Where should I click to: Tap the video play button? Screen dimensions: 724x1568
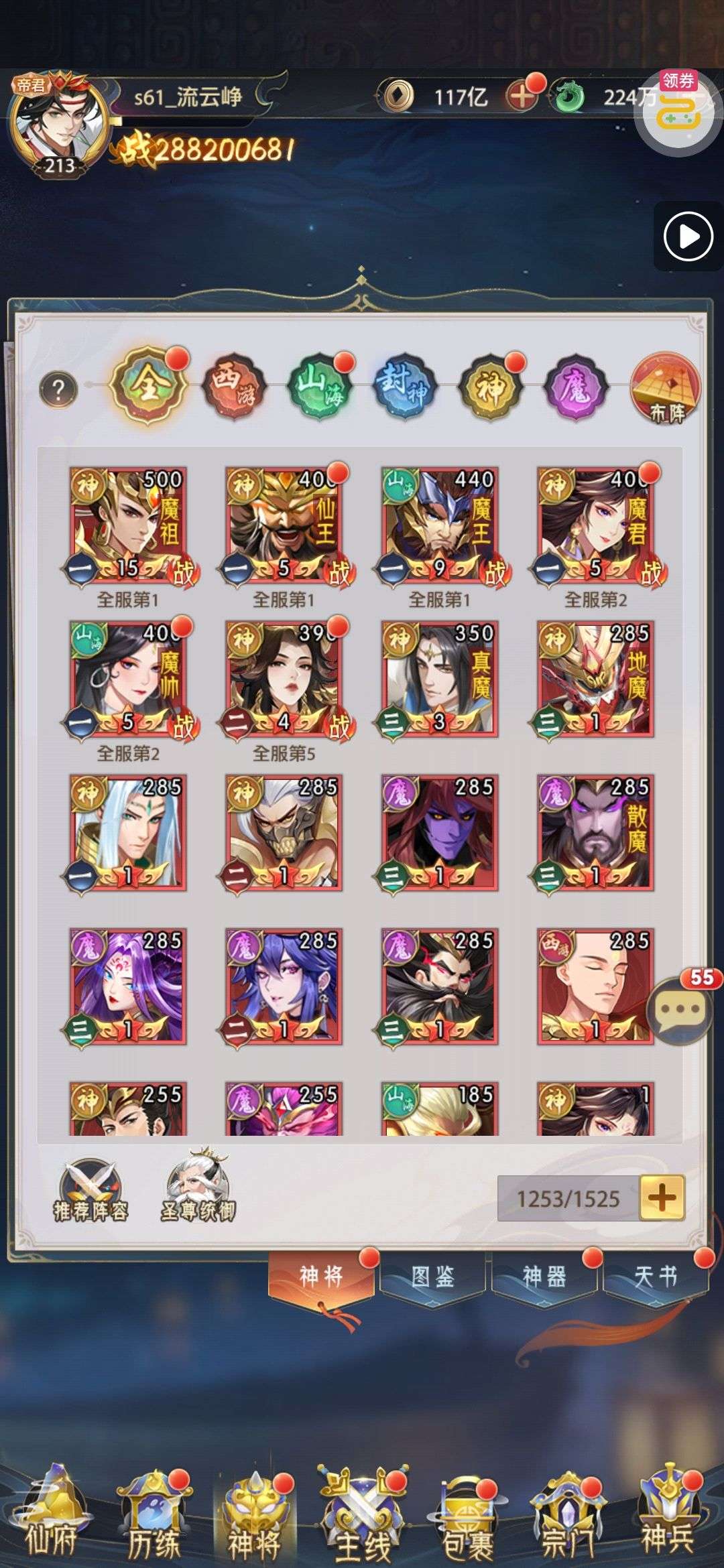click(x=688, y=237)
